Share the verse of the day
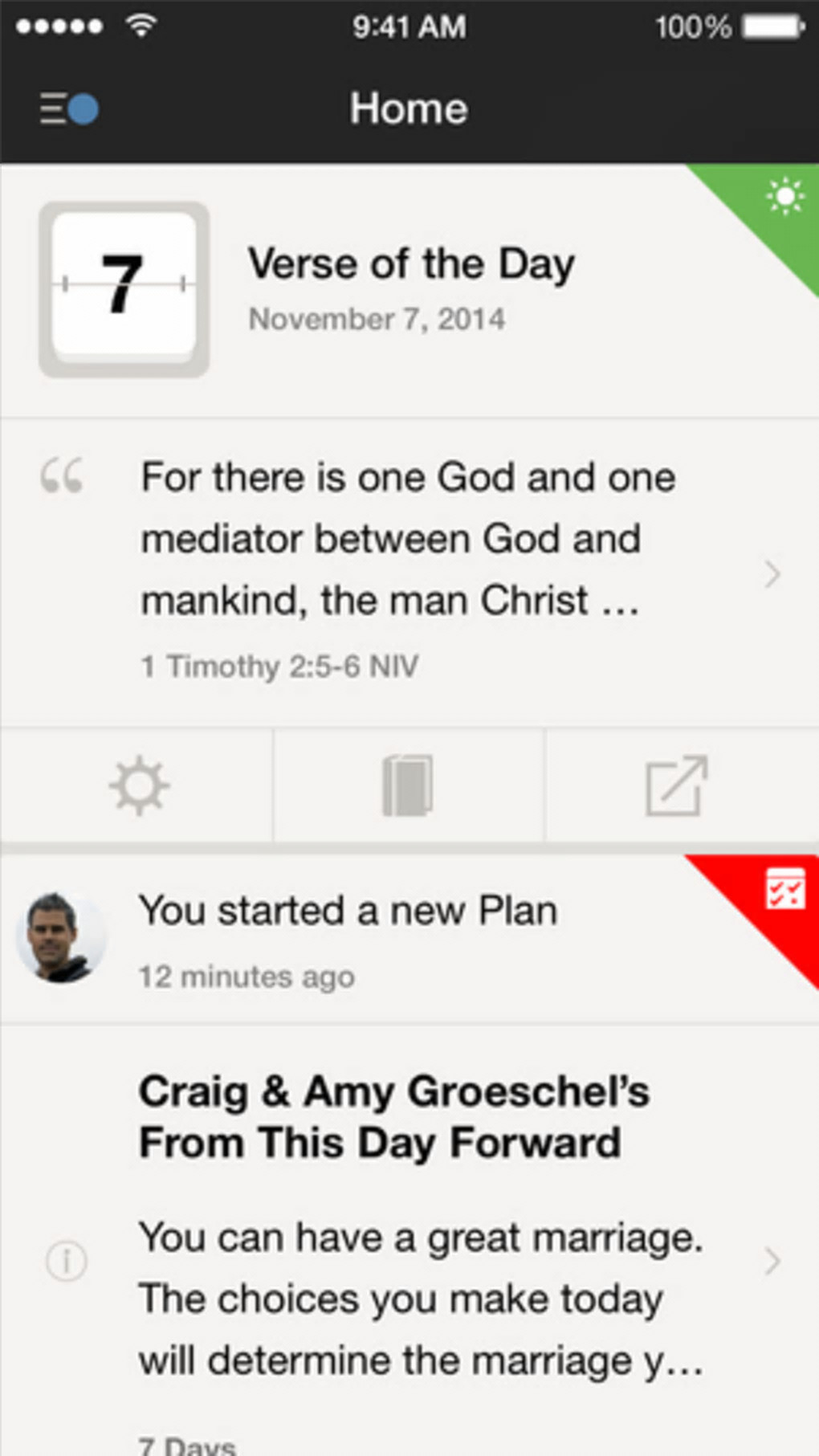 [677, 785]
